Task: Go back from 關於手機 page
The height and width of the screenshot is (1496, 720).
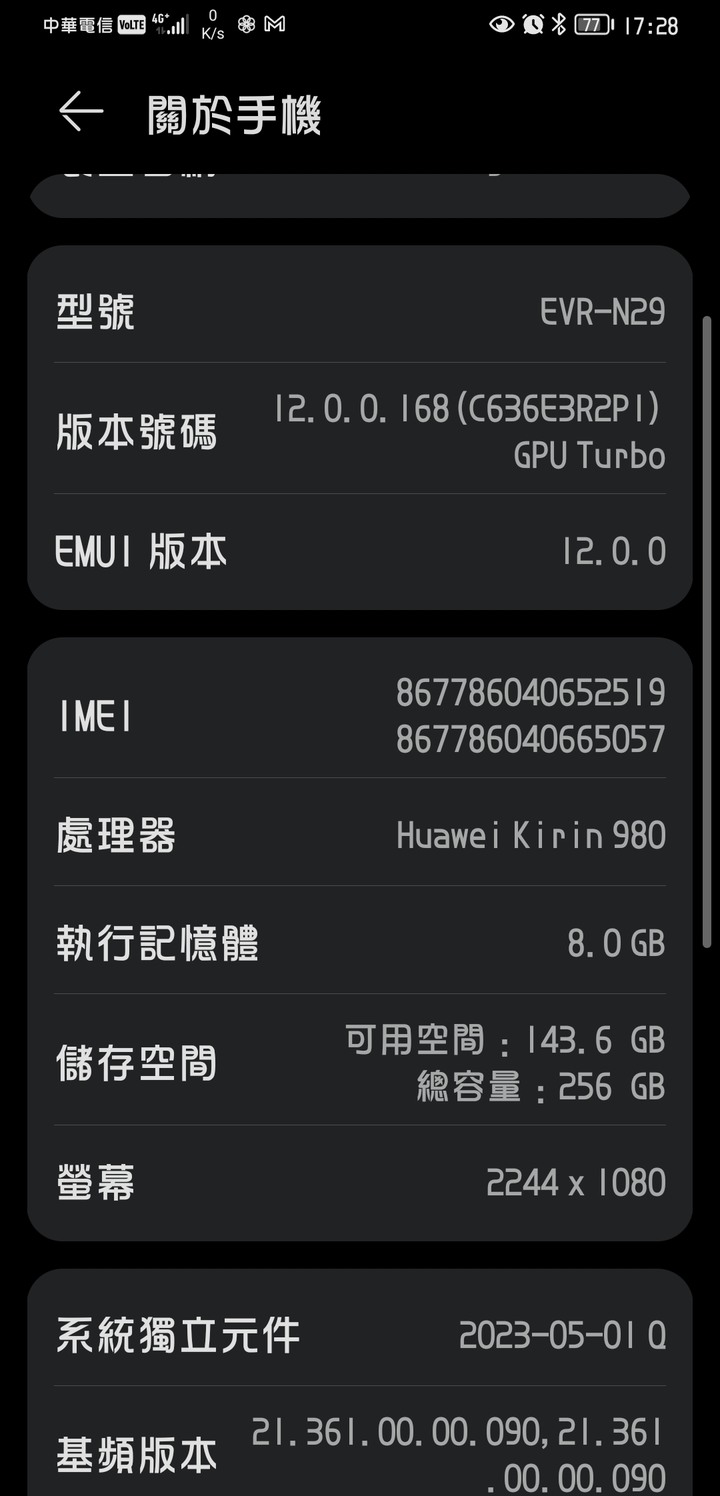Action: pos(81,112)
